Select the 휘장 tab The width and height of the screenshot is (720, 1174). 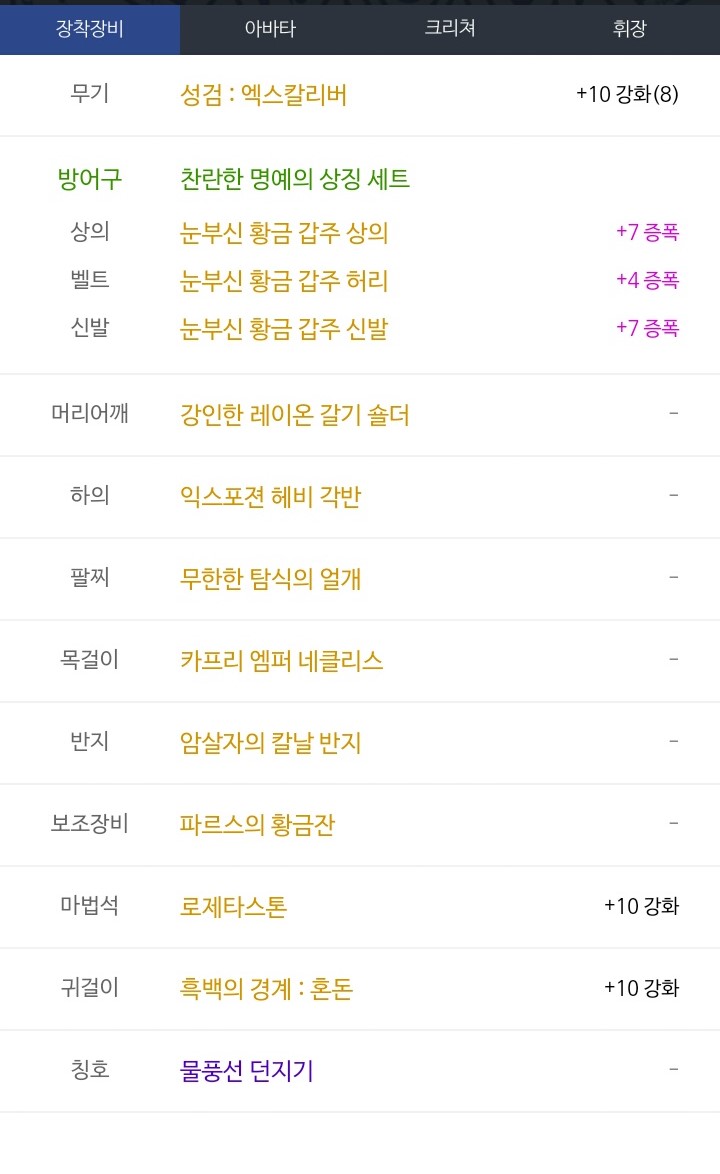629,28
